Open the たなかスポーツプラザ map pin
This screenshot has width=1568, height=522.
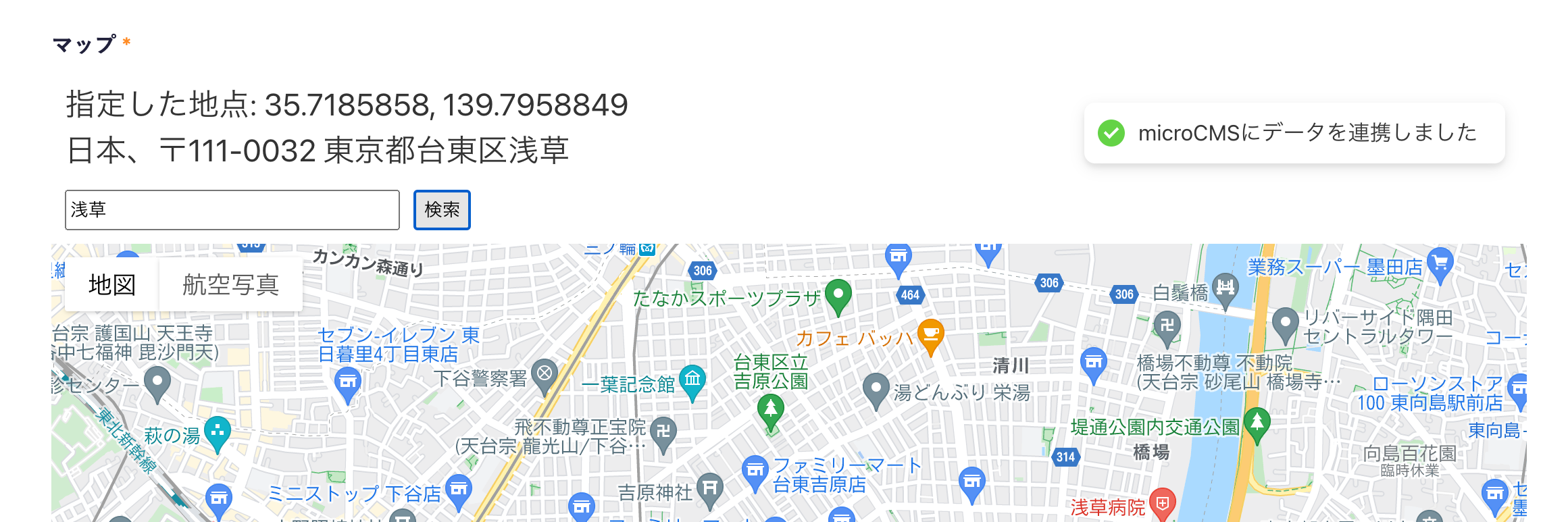pyautogui.click(x=838, y=294)
